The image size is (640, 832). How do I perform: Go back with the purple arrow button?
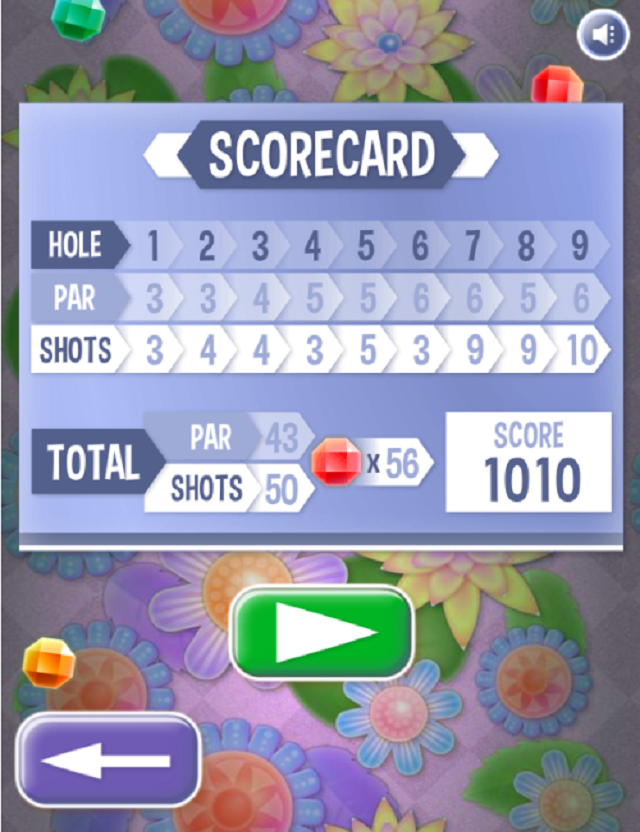tap(108, 760)
